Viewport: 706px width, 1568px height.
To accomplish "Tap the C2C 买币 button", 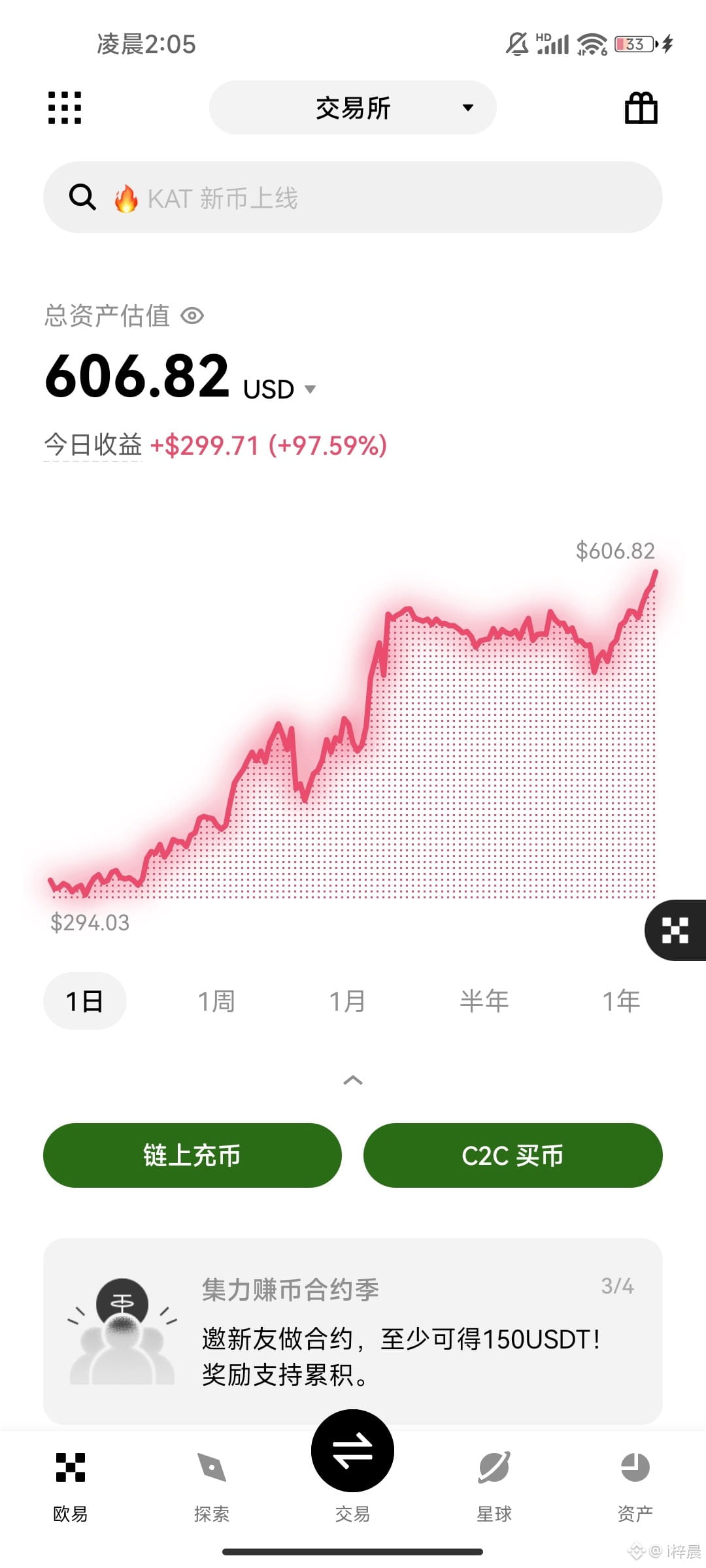I will coord(513,1155).
